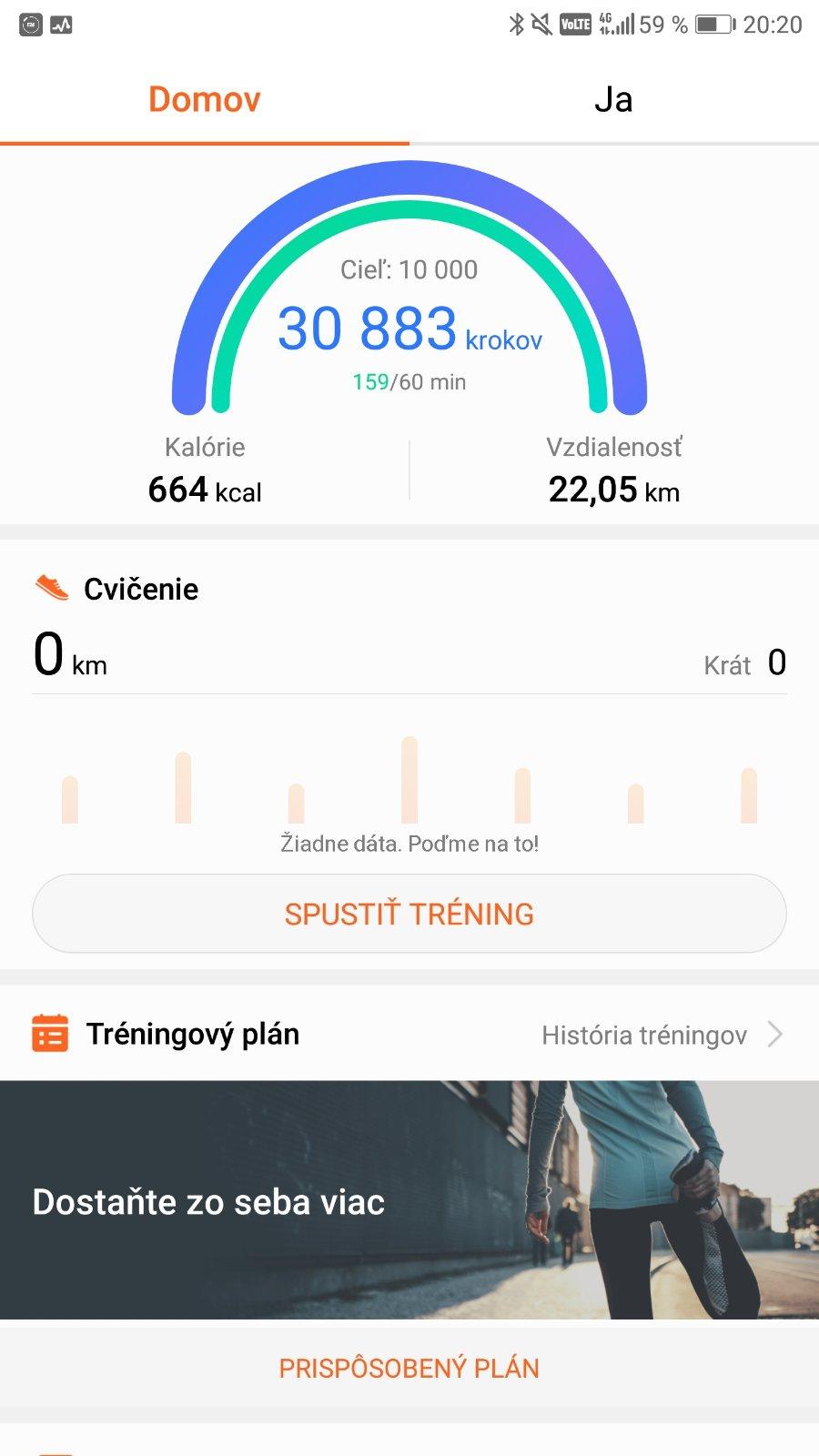The width and height of the screenshot is (819, 1456).
Task: Start a workout with SPUSTIŤ TRÉNING
Action: pyautogui.click(x=409, y=914)
